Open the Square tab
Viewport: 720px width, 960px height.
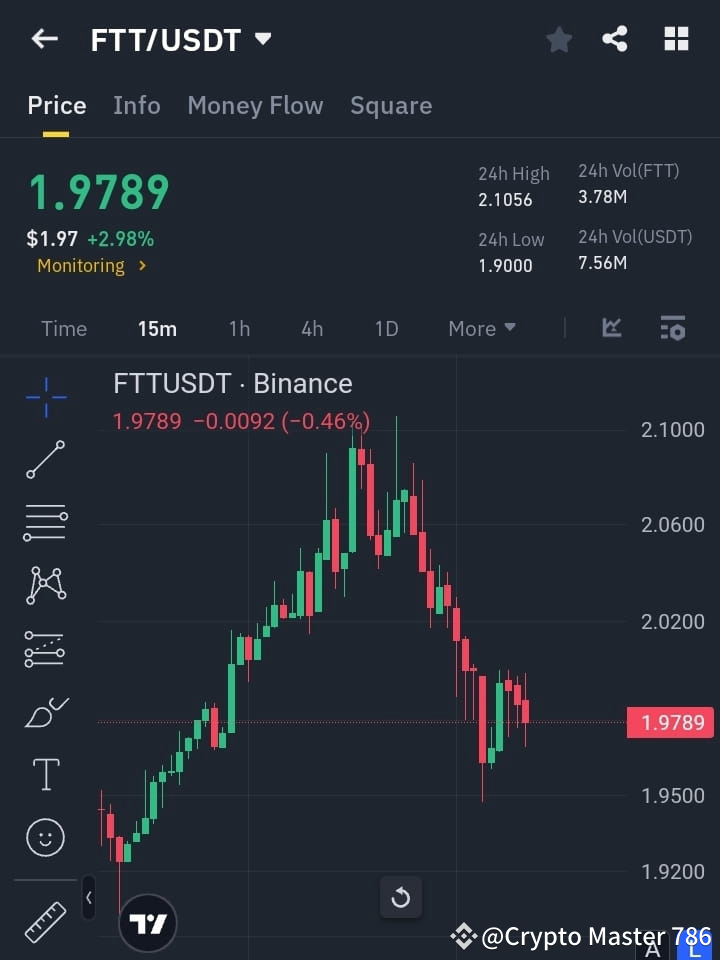(391, 105)
